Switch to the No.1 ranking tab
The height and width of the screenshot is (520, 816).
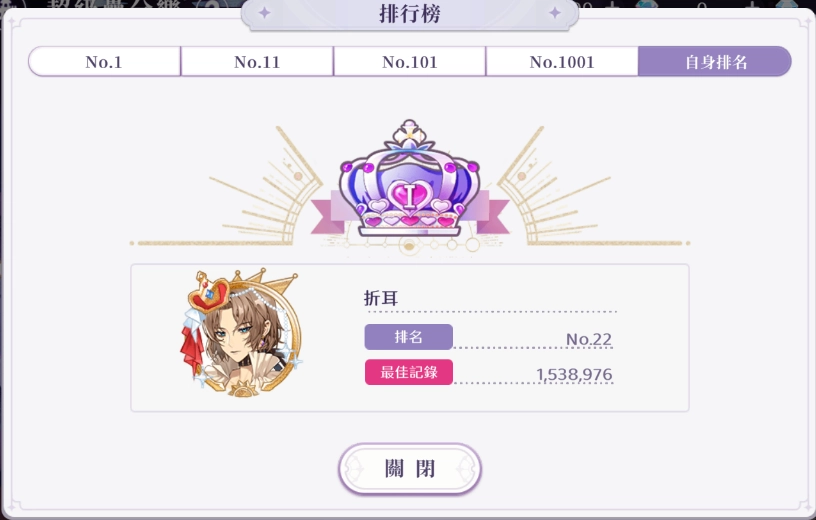tap(104, 62)
